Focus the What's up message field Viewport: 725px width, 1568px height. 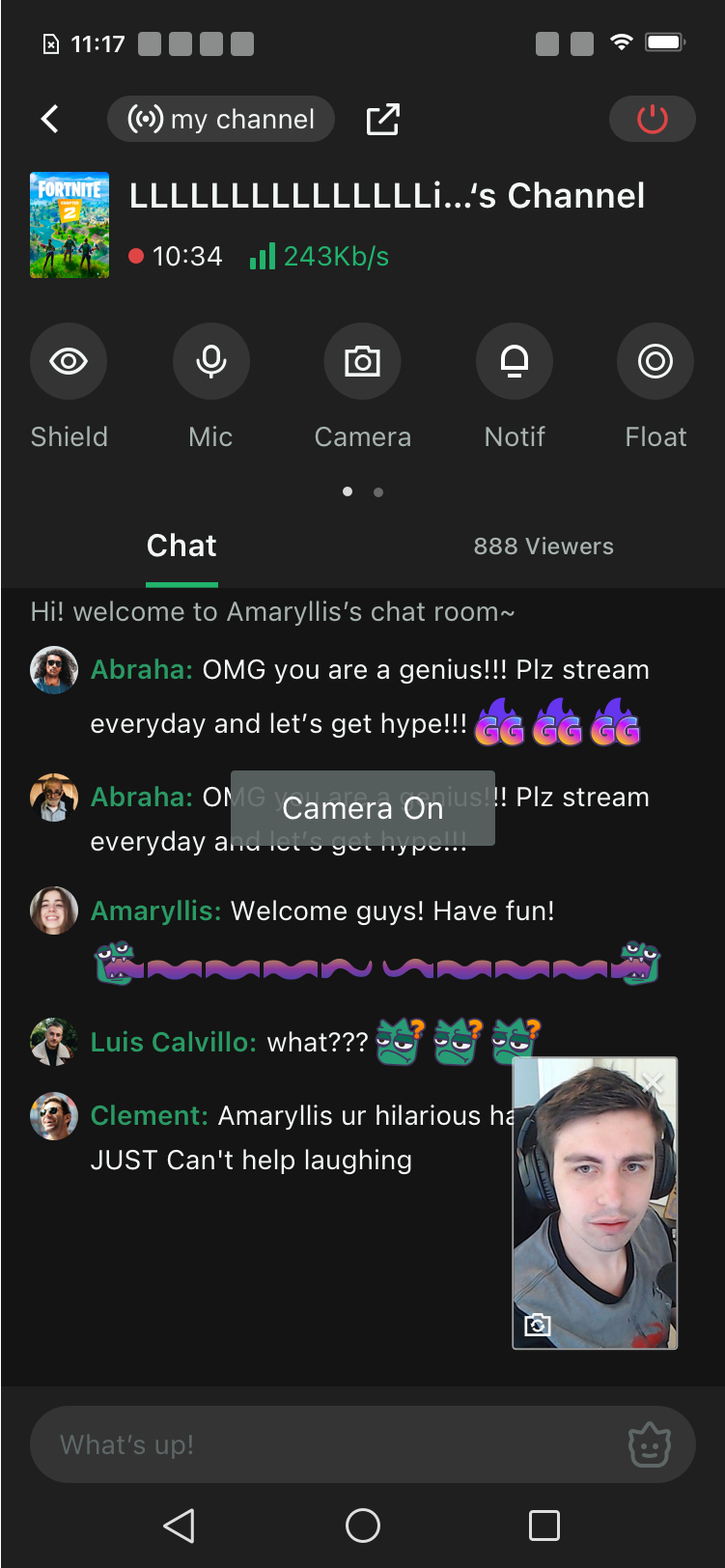tap(328, 1444)
